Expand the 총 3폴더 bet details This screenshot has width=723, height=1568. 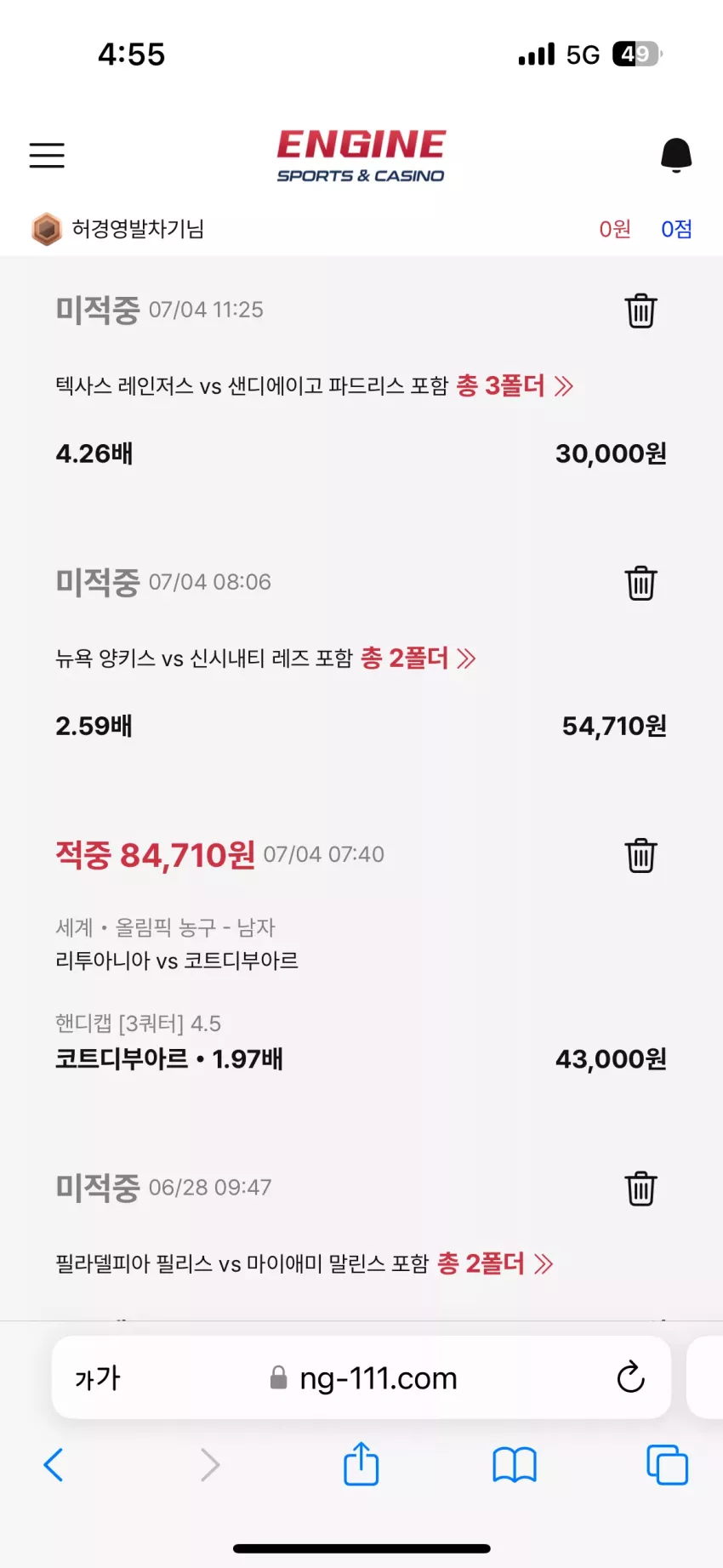point(515,386)
